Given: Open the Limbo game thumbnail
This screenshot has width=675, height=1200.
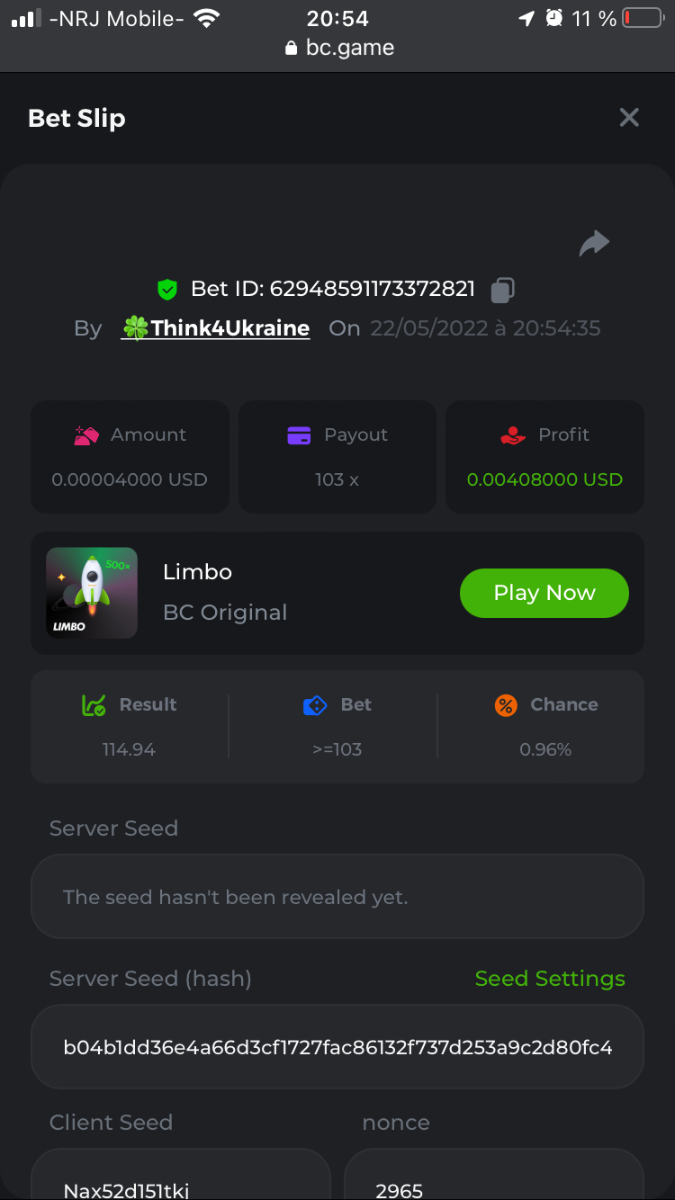Looking at the screenshot, I should tap(92, 593).
